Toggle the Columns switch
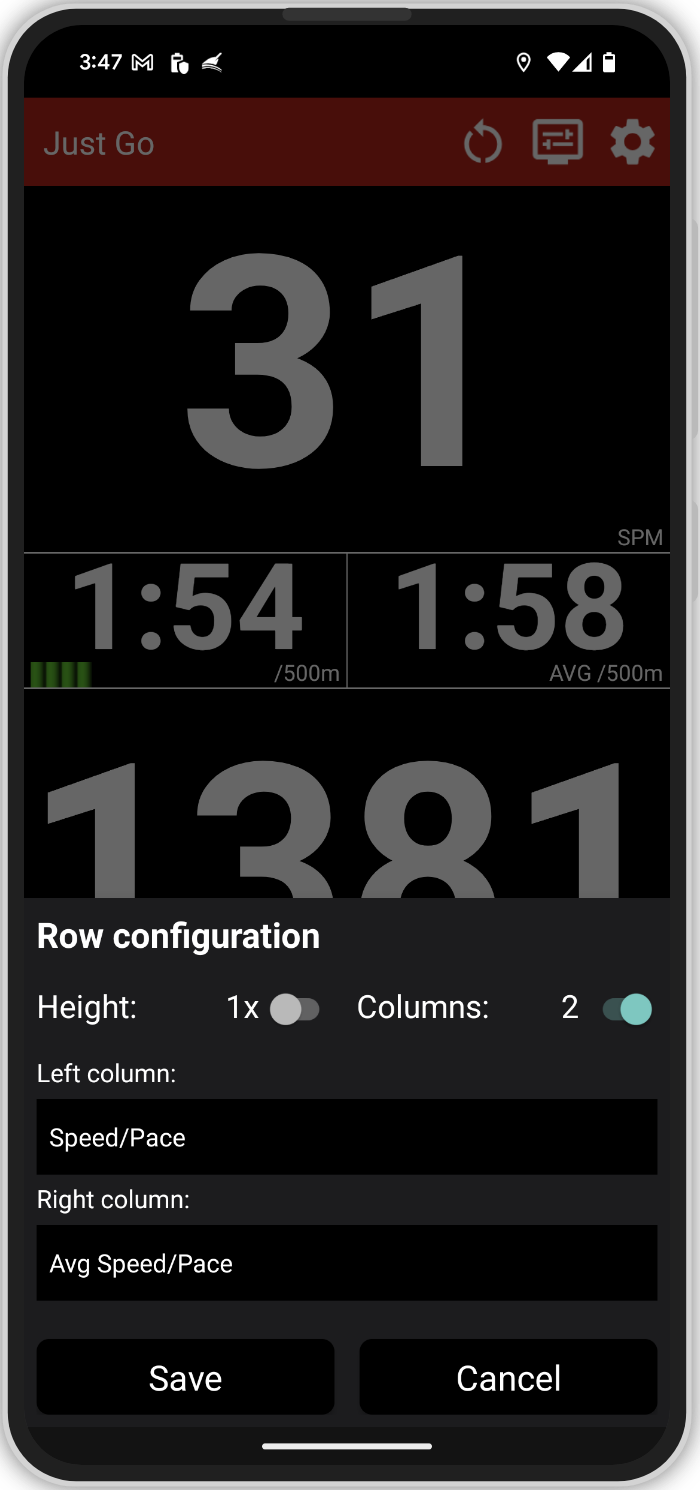The height and width of the screenshot is (1490, 700). pos(627,1009)
